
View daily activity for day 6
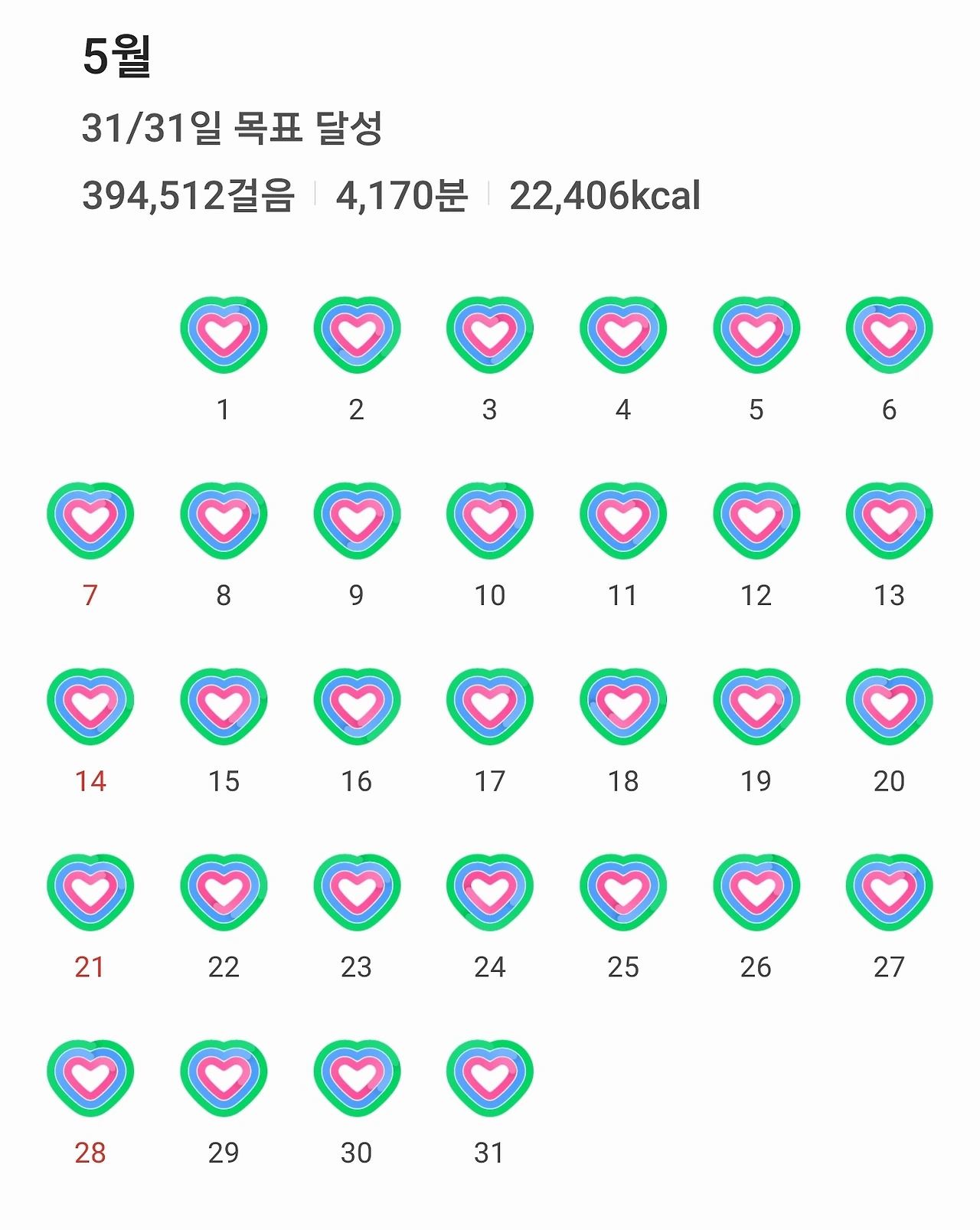coord(889,335)
